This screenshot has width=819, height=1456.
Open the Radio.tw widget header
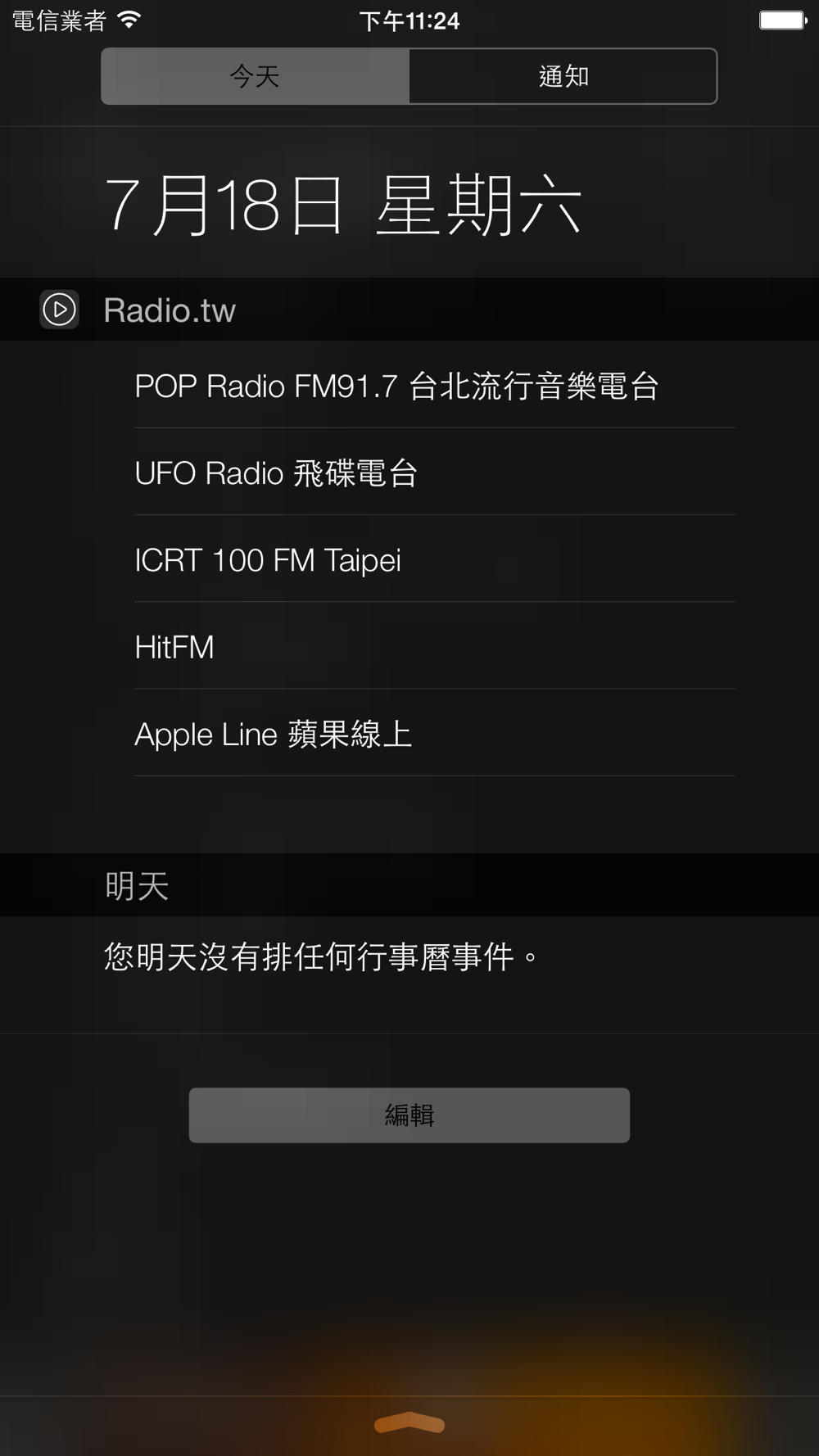(x=170, y=310)
